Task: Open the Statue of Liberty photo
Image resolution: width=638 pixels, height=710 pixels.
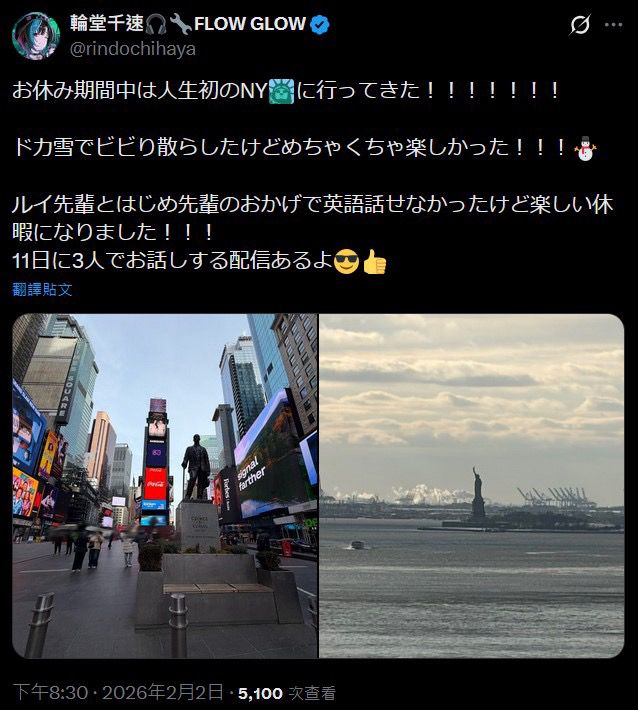Action: click(472, 486)
